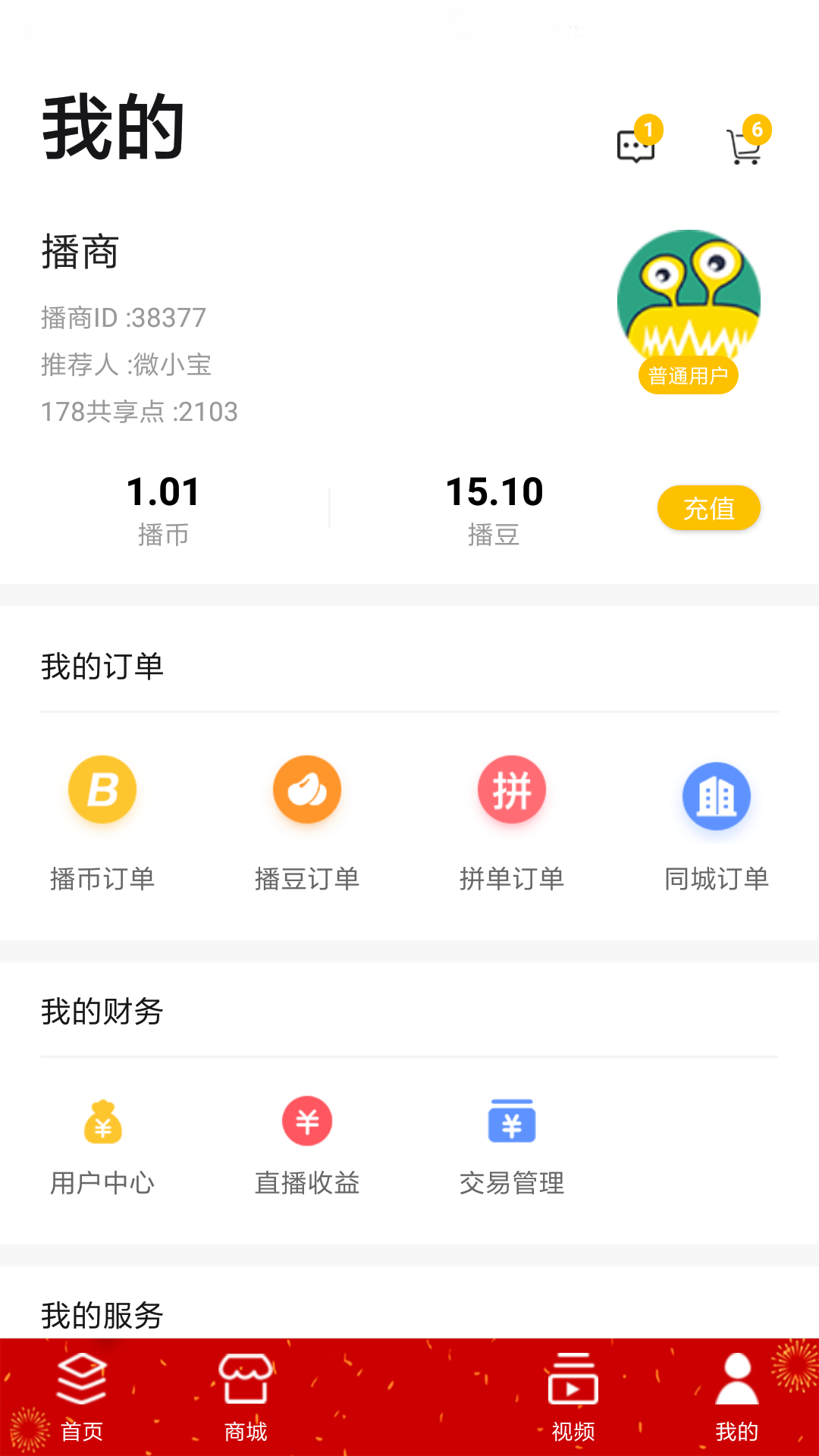Open the 直播收益 live income icon
The width and height of the screenshot is (819, 1456).
click(307, 1121)
